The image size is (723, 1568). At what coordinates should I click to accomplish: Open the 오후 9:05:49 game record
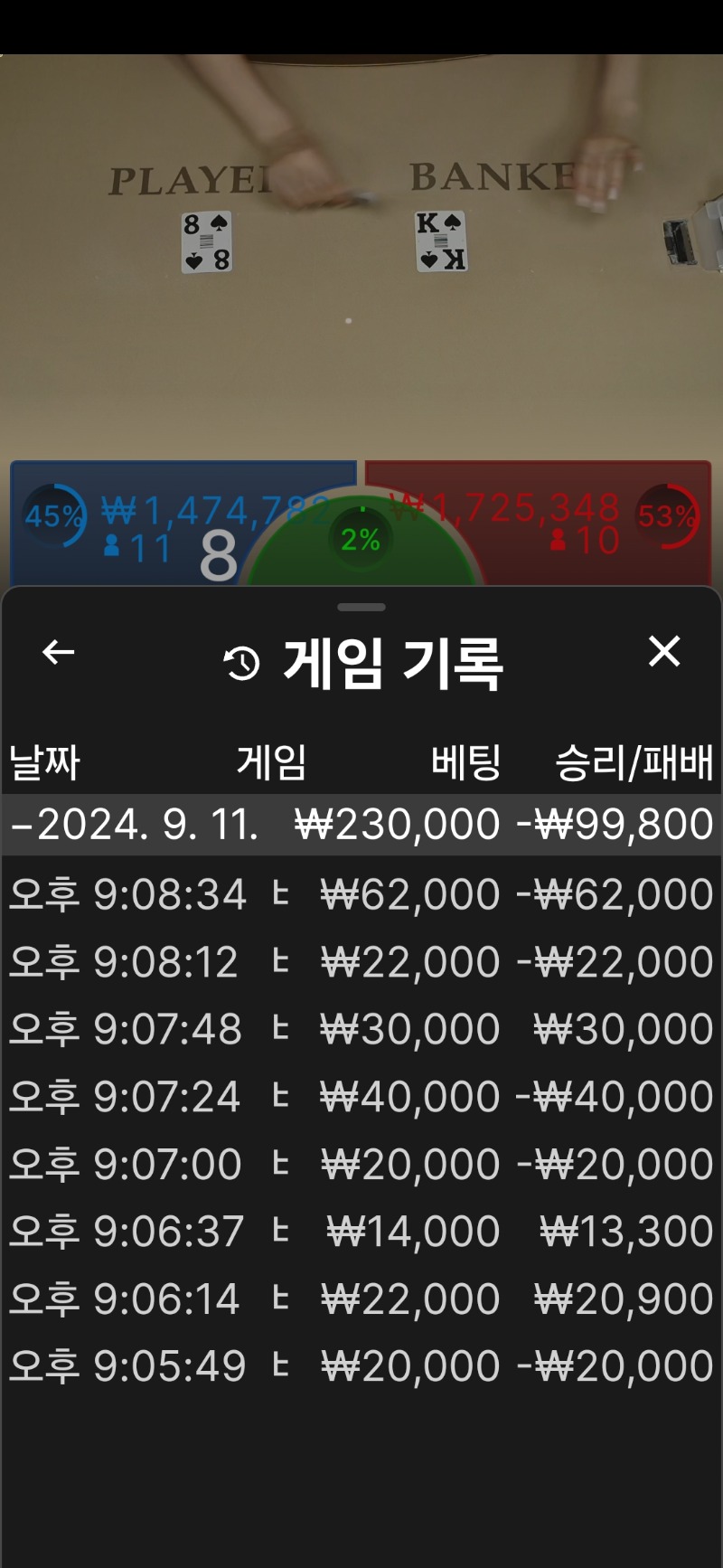361,1365
